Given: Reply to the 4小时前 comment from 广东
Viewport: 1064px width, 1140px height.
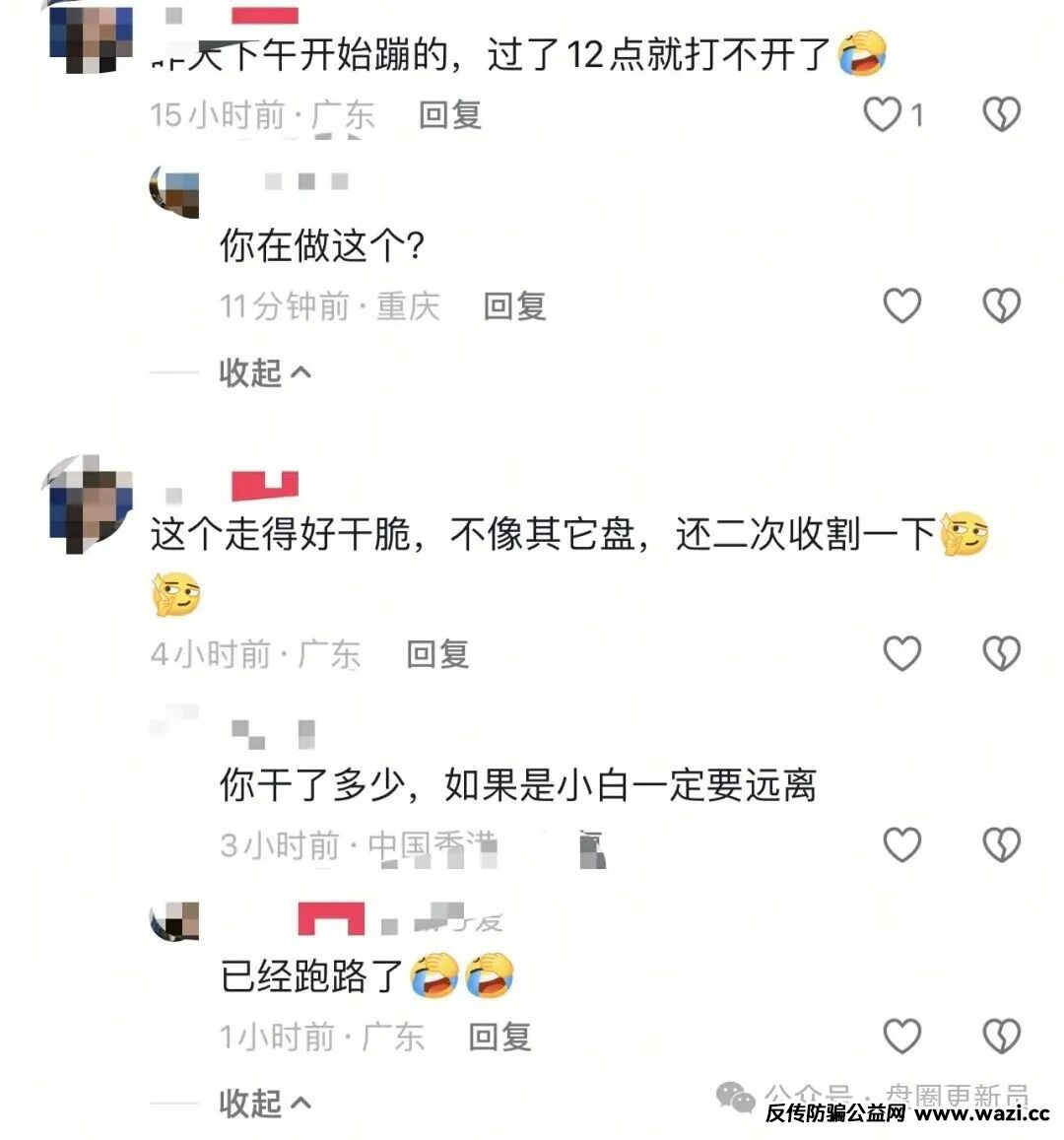Looking at the screenshot, I should [x=437, y=653].
